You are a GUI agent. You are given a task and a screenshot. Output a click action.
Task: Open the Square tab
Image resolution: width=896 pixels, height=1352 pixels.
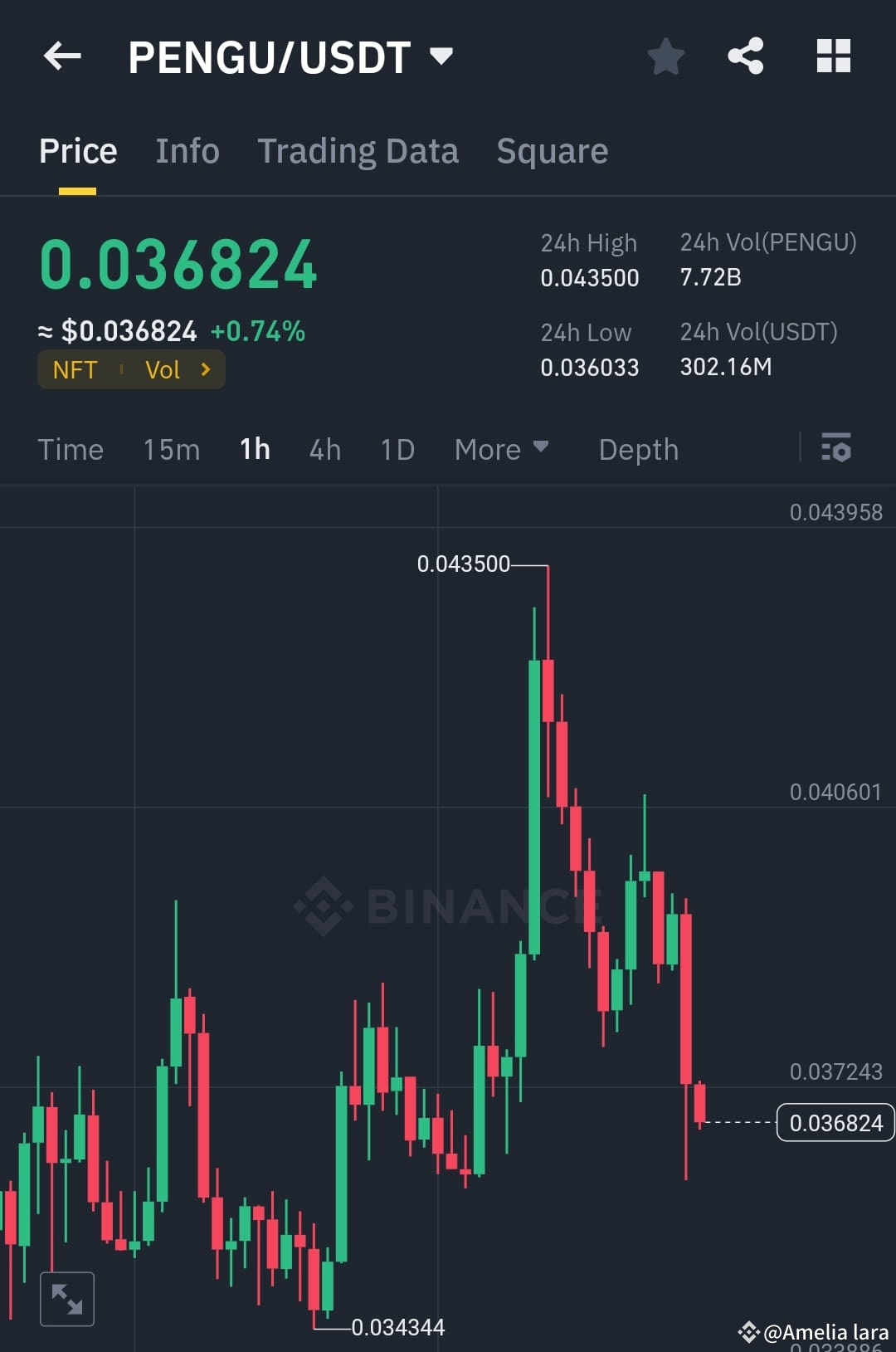tap(552, 151)
